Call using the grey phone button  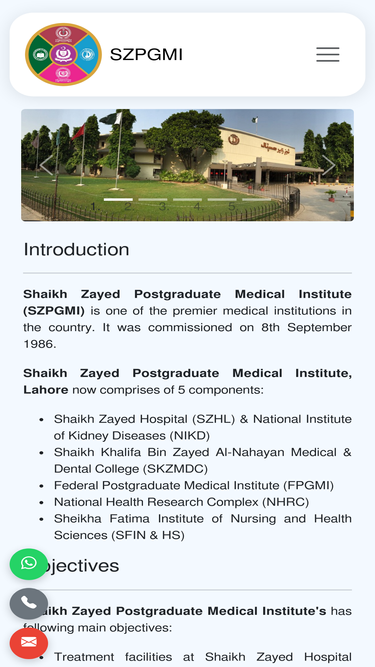[x=29, y=603]
